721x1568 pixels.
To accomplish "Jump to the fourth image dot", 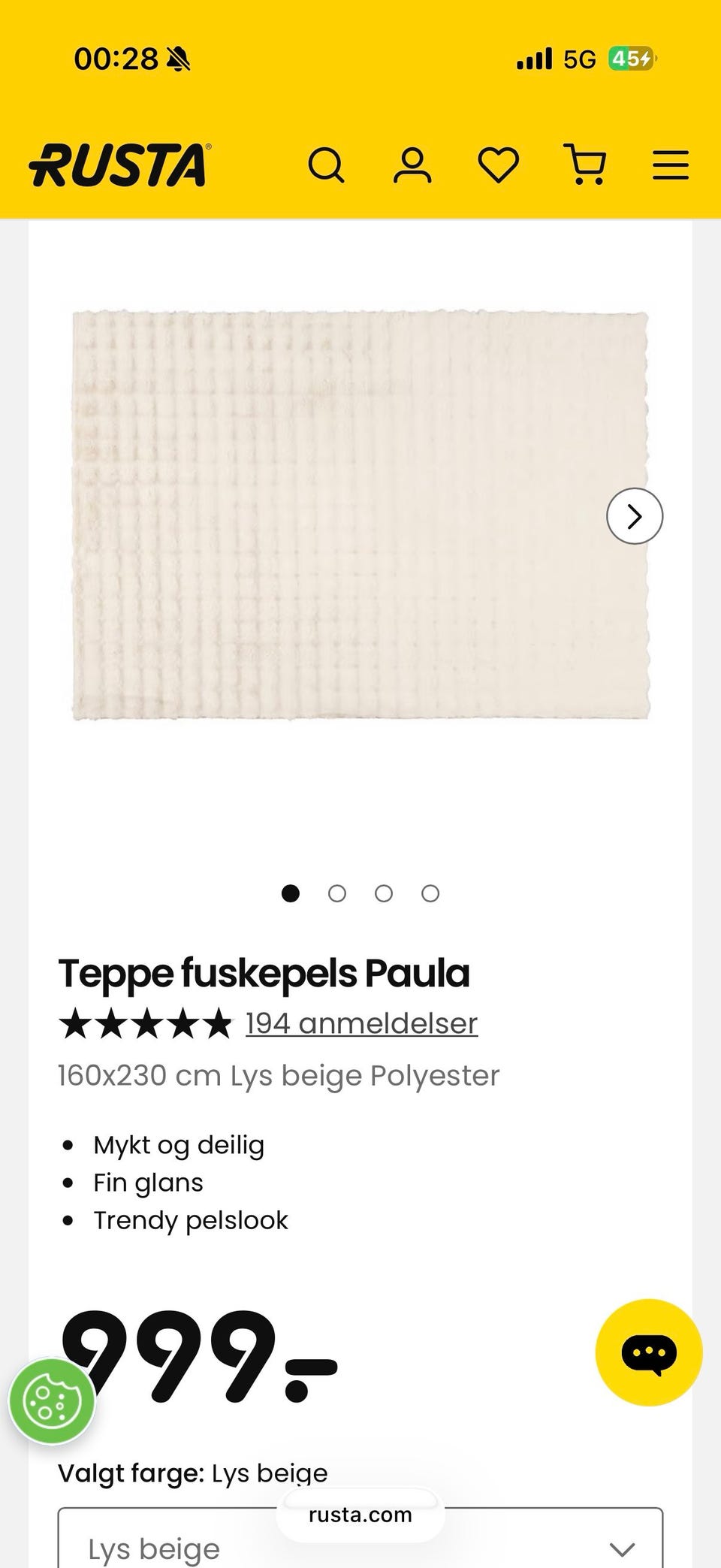I will (x=430, y=893).
